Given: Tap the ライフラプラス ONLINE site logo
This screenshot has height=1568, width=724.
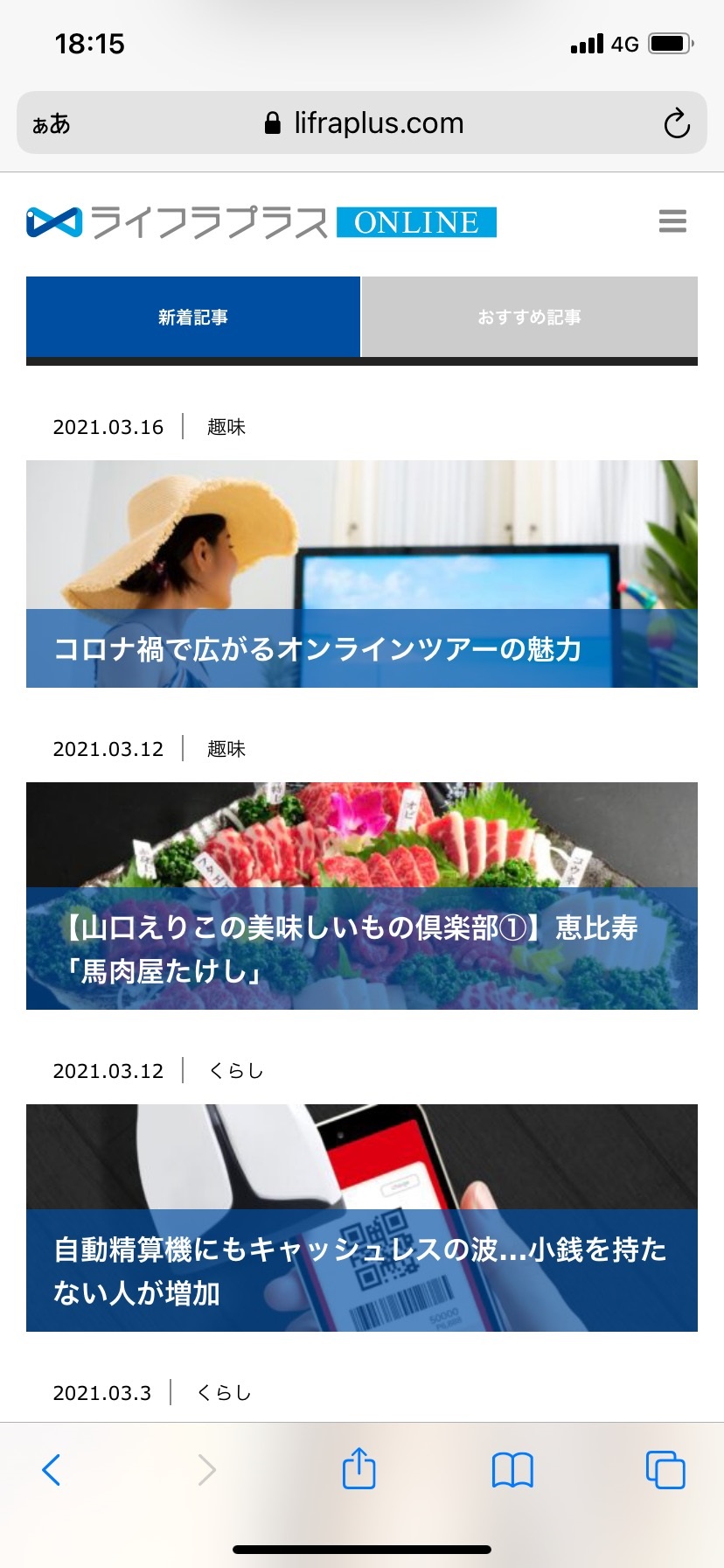Looking at the screenshot, I should pos(261,222).
